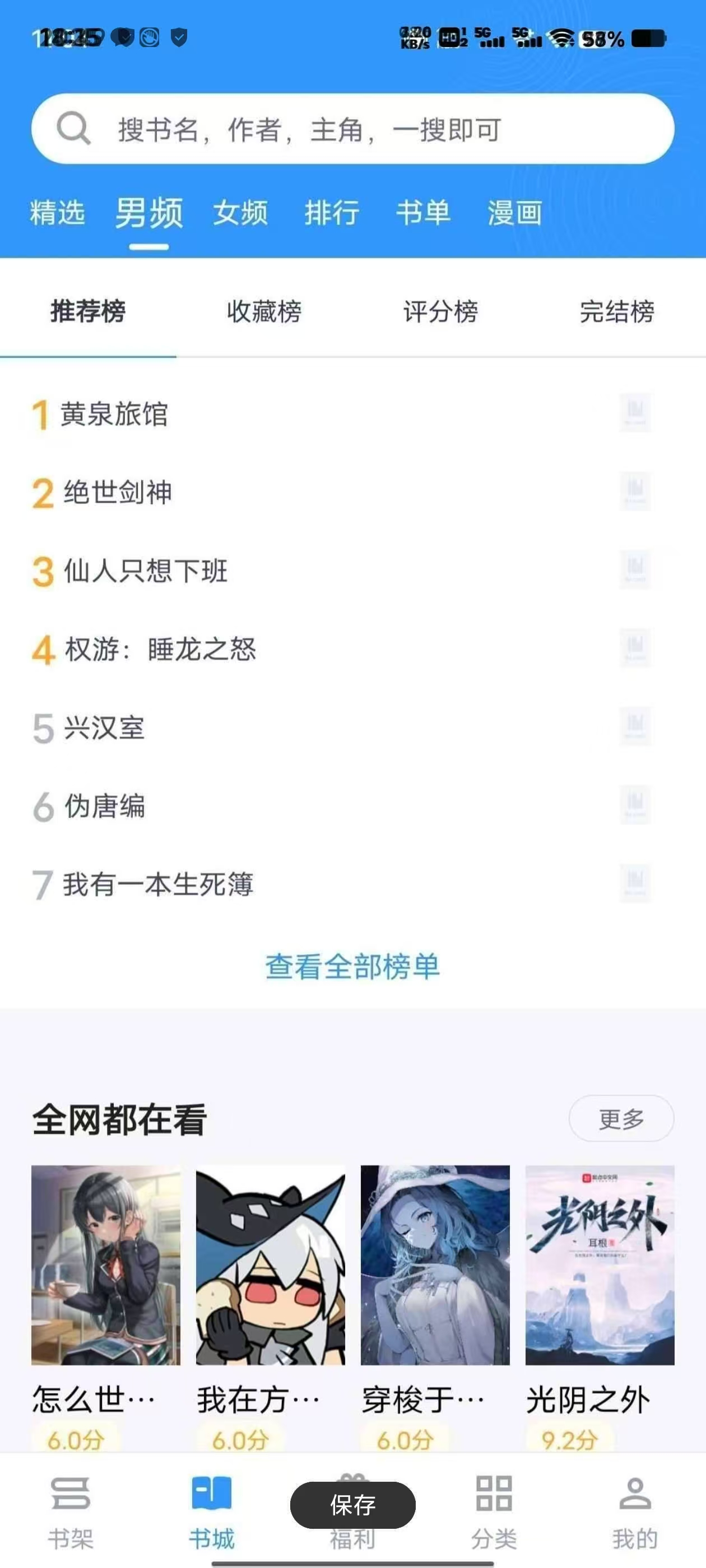Screen dimensions: 706x1568
Task: Open the book search box
Action: (352, 128)
